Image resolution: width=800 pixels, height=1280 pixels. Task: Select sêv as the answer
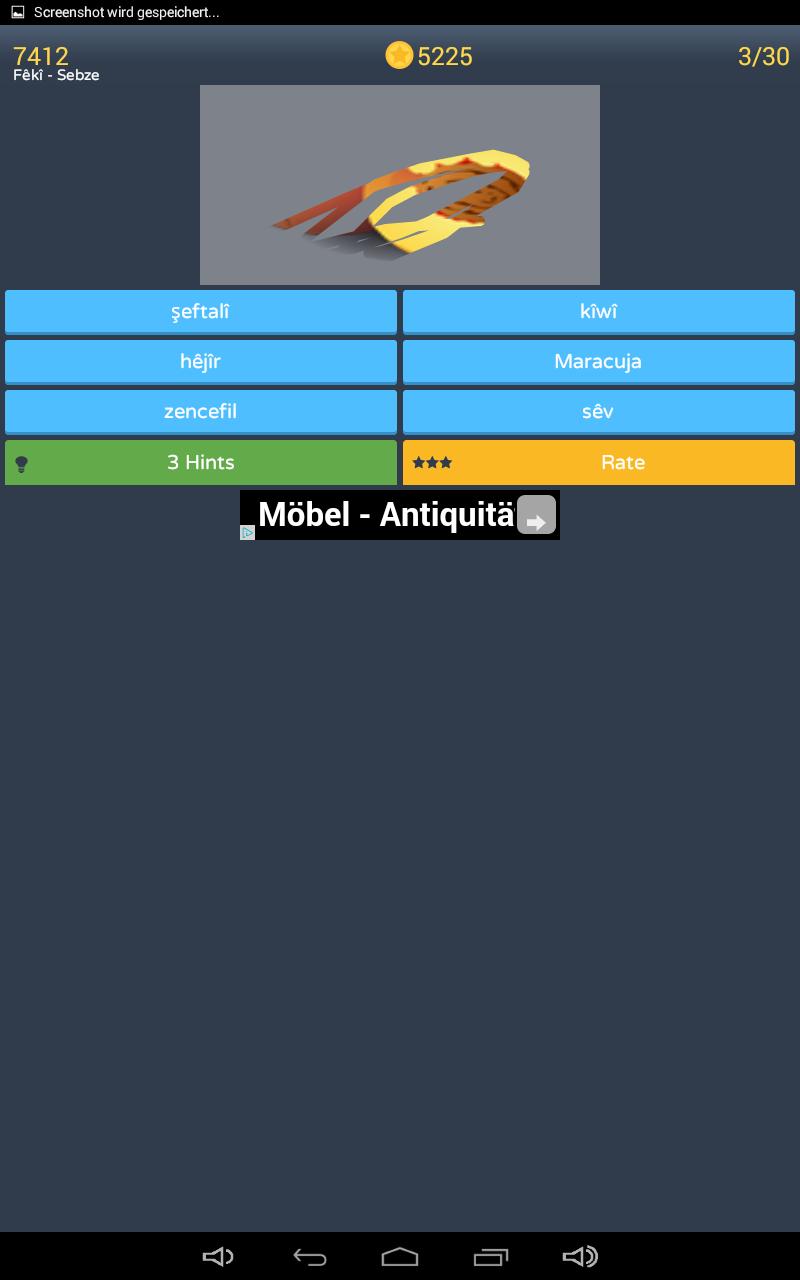click(x=598, y=411)
